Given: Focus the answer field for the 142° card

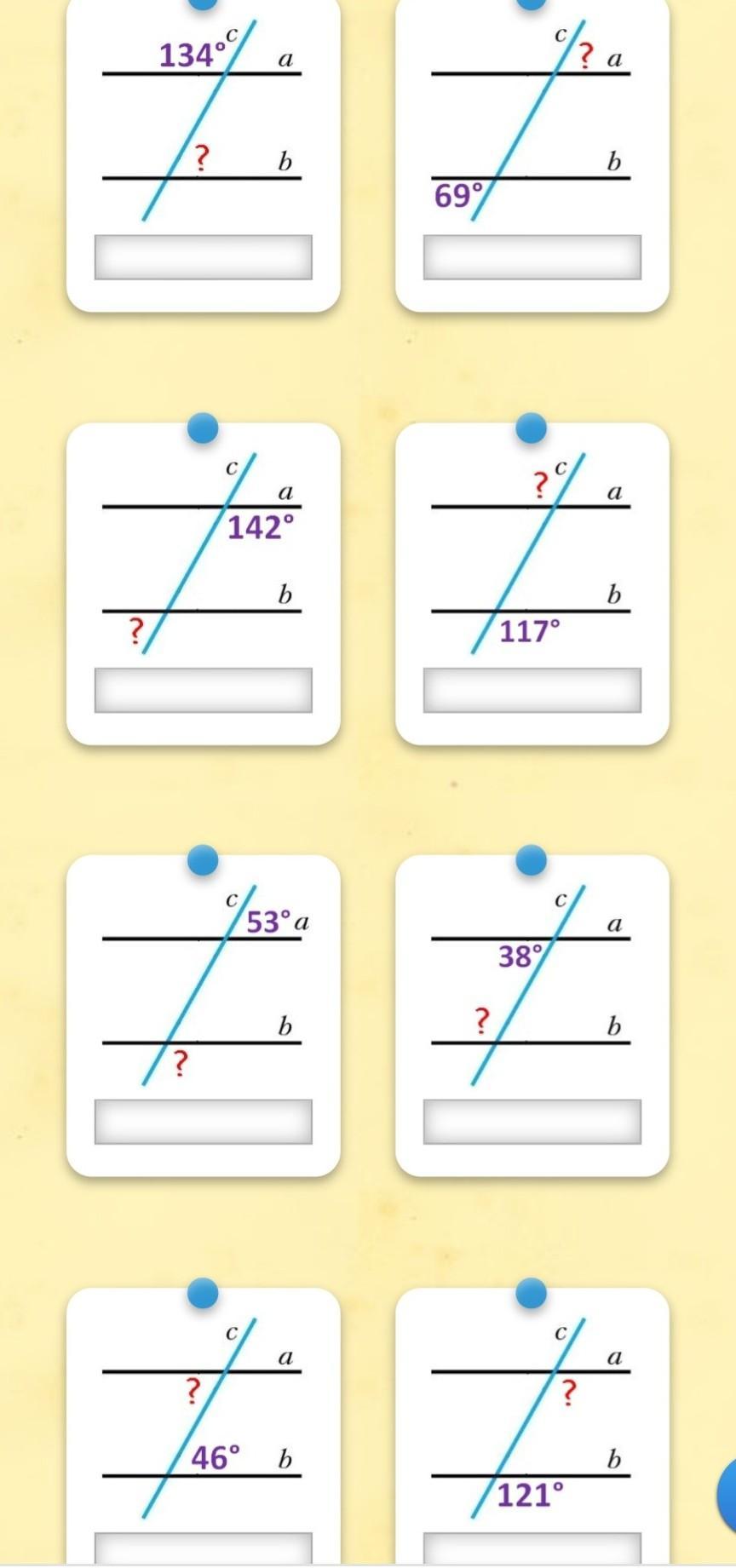Looking at the screenshot, I should pyautogui.click(x=203, y=690).
